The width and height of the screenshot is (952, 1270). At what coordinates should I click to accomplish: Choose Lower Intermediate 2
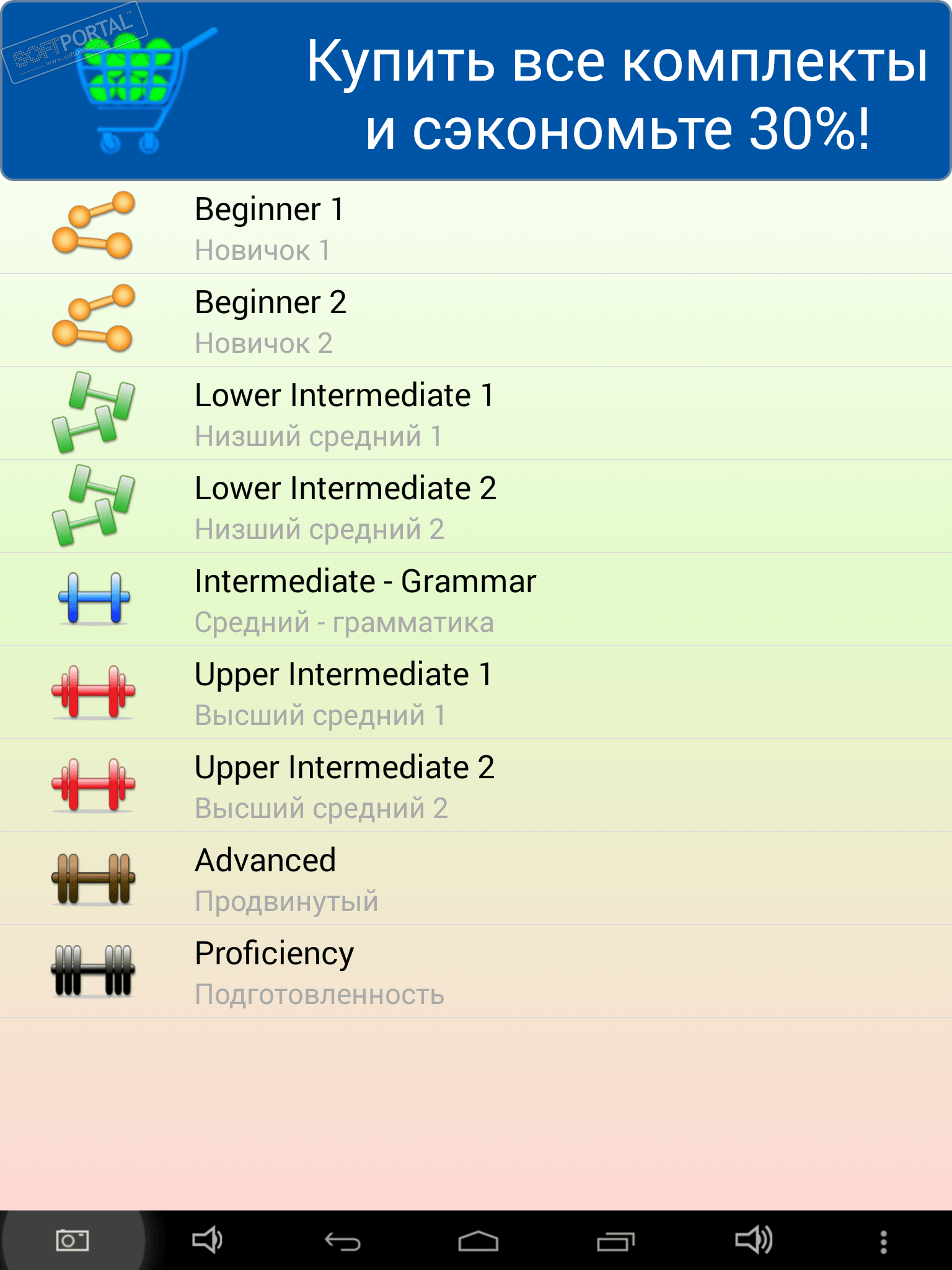[x=476, y=507]
